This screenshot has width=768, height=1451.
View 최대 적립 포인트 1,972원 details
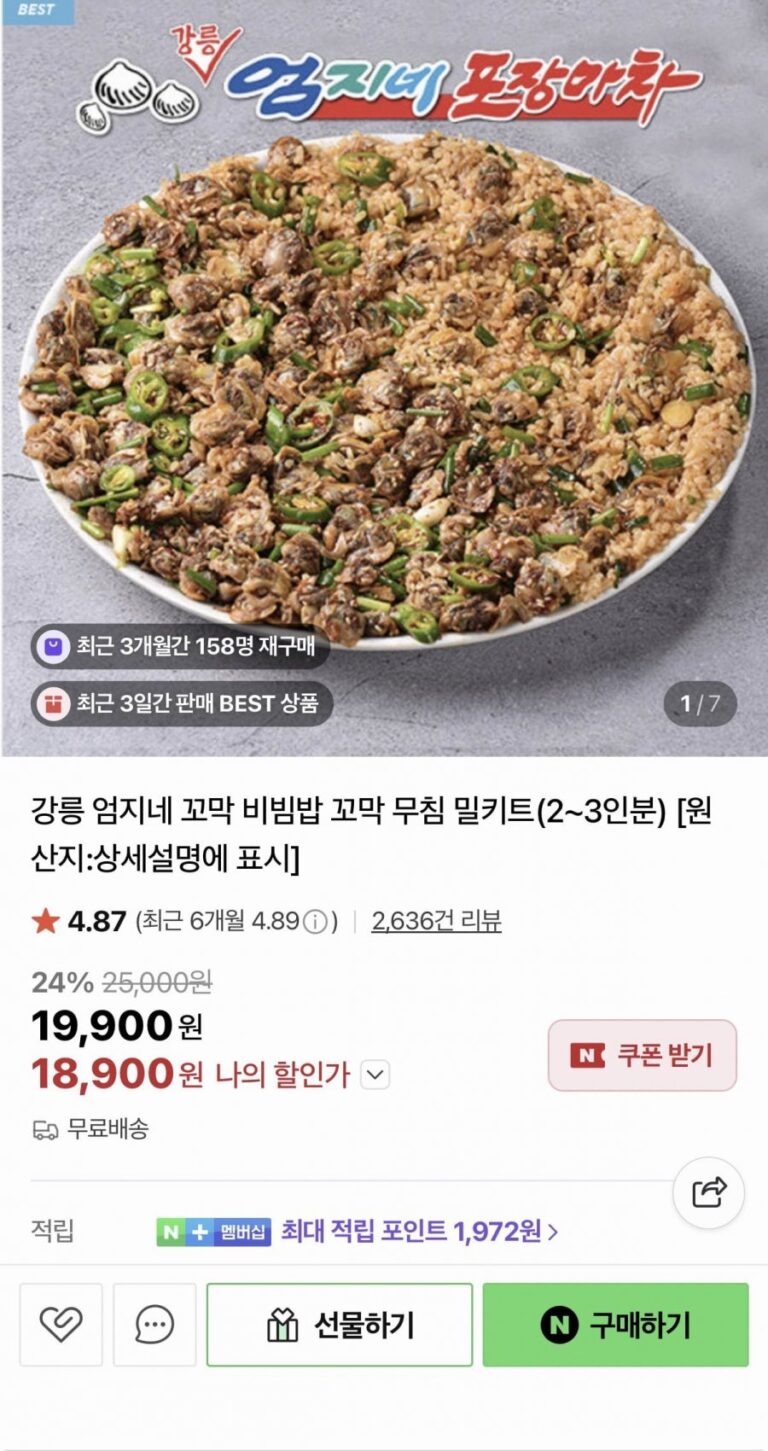coord(420,1231)
